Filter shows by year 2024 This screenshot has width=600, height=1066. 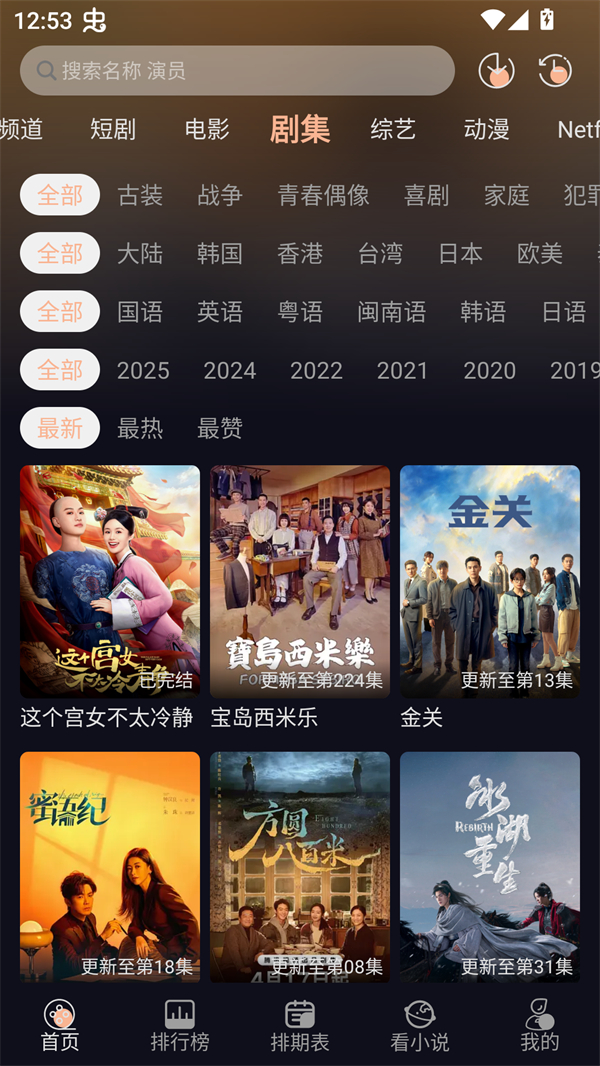(230, 370)
